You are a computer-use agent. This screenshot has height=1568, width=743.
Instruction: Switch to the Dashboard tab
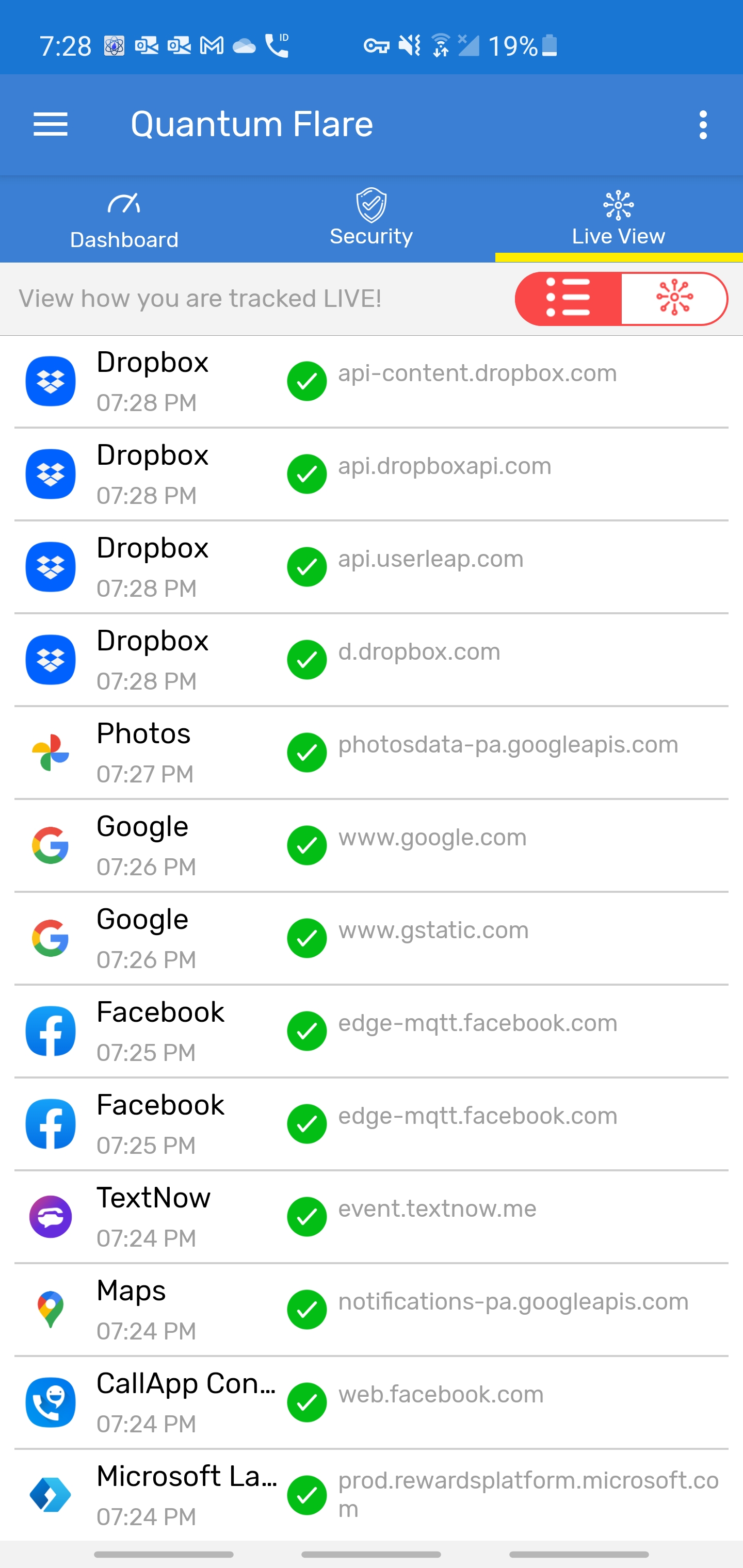pos(124,220)
